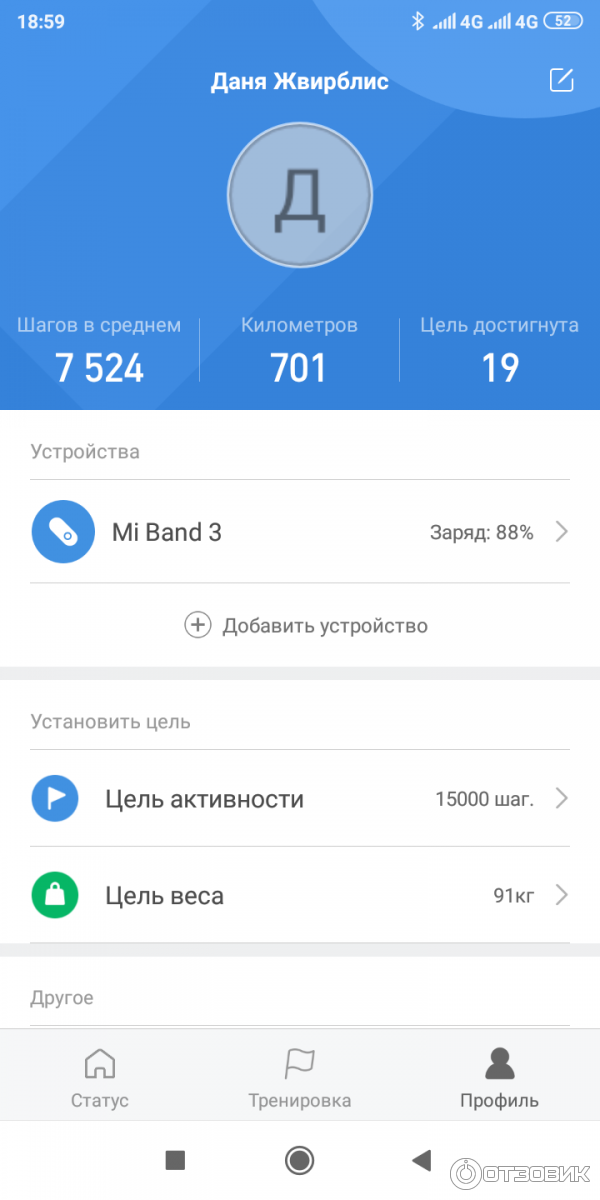Select the Профиль tab
The width and height of the screenshot is (600, 1200).
pyautogui.click(x=499, y=1076)
